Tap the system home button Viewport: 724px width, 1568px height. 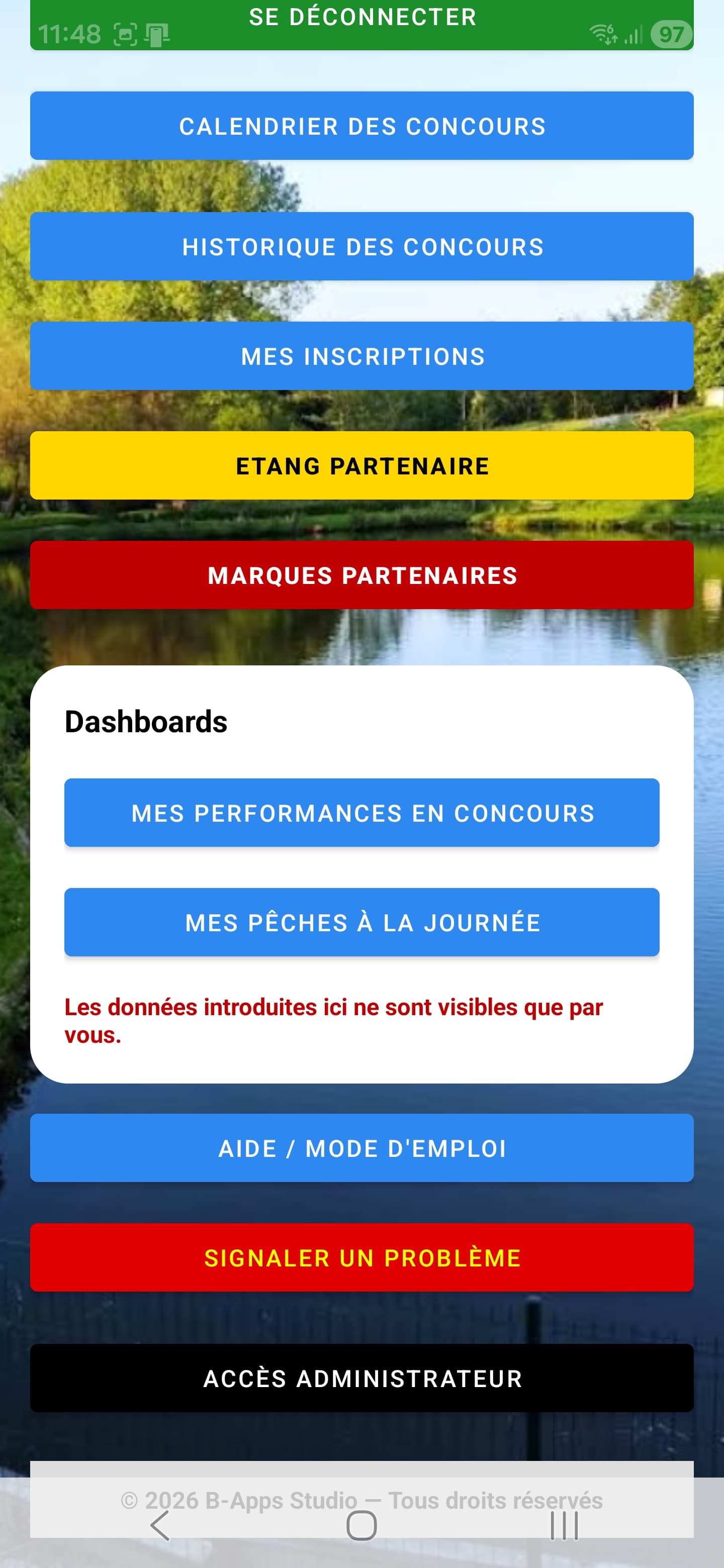click(361, 1525)
